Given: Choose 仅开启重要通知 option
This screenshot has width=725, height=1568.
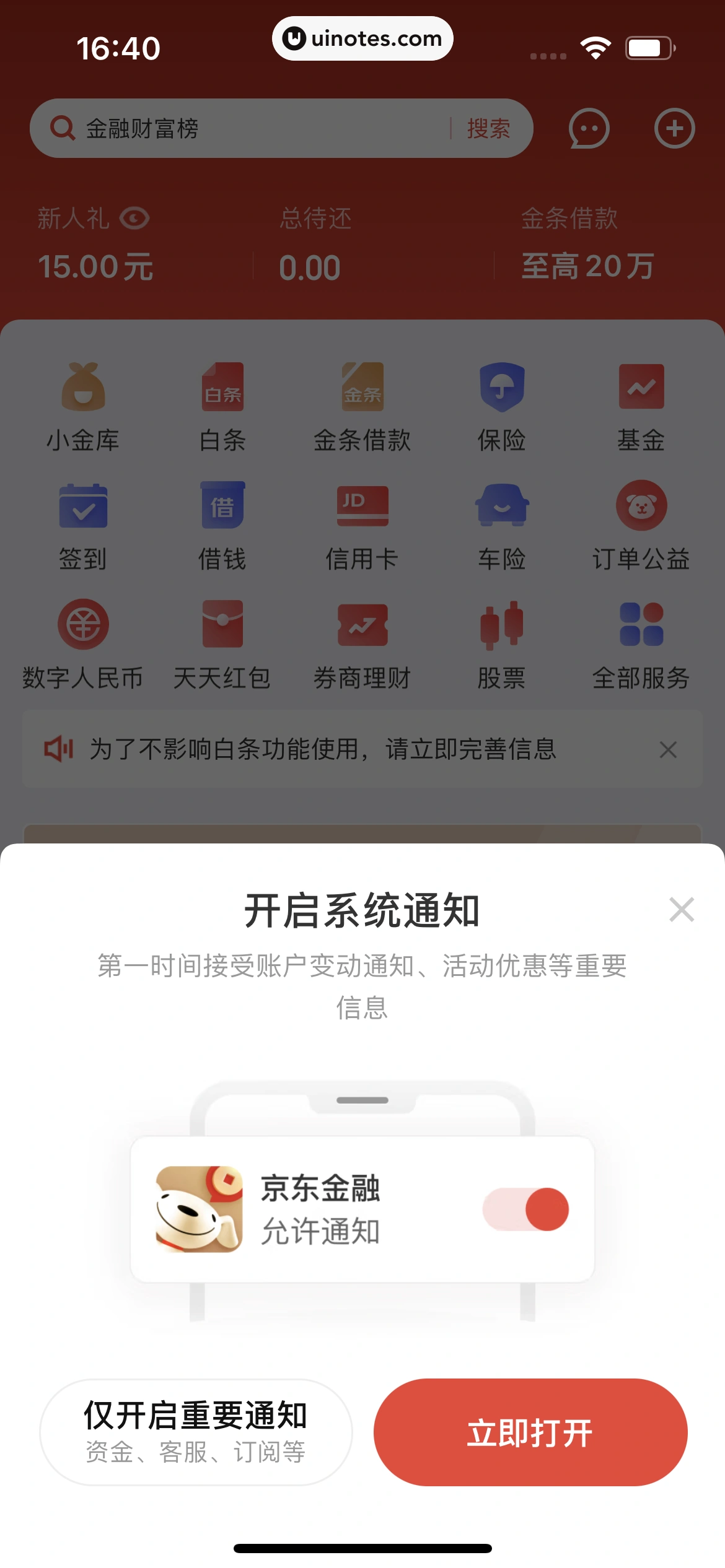Looking at the screenshot, I should [x=196, y=1432].
